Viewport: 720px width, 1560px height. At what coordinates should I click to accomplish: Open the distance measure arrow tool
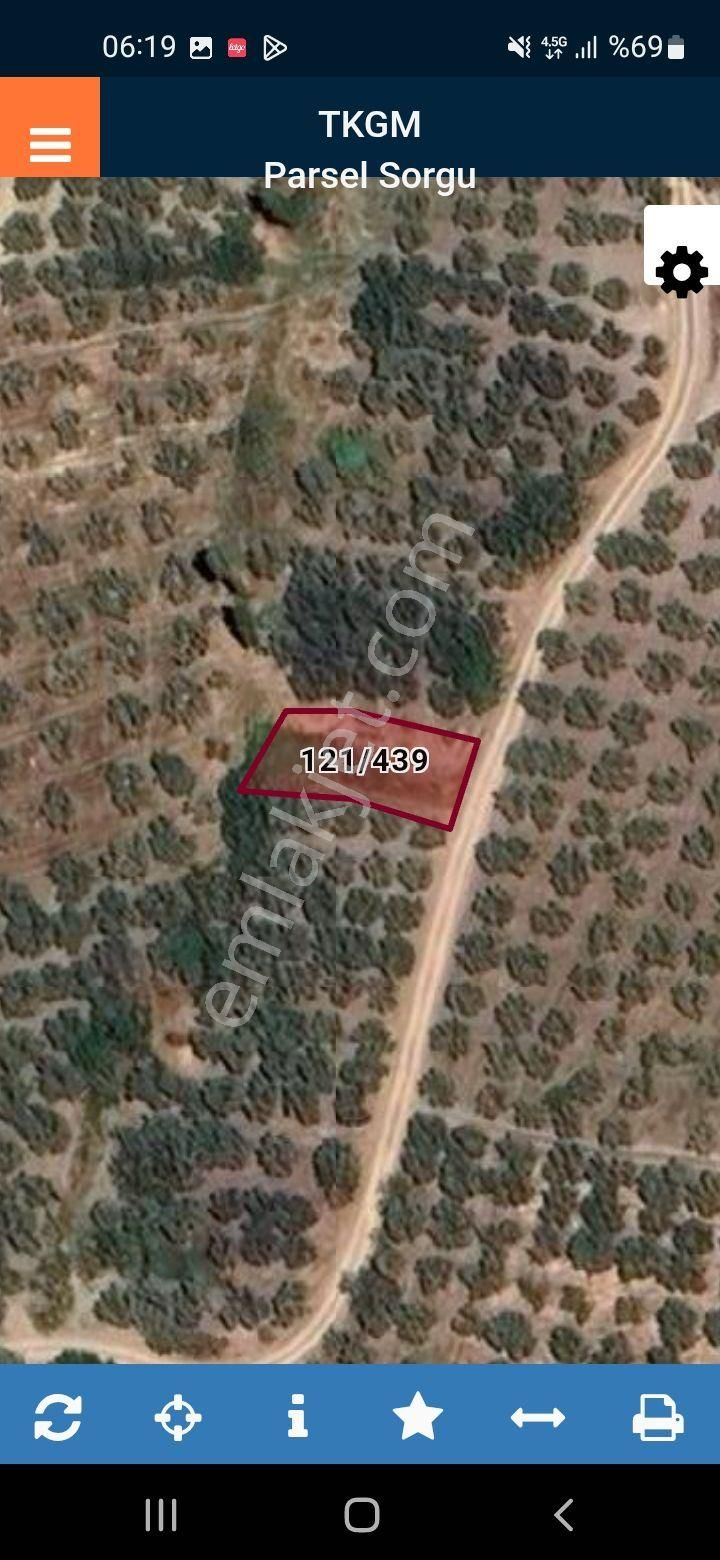(538, 1417)
